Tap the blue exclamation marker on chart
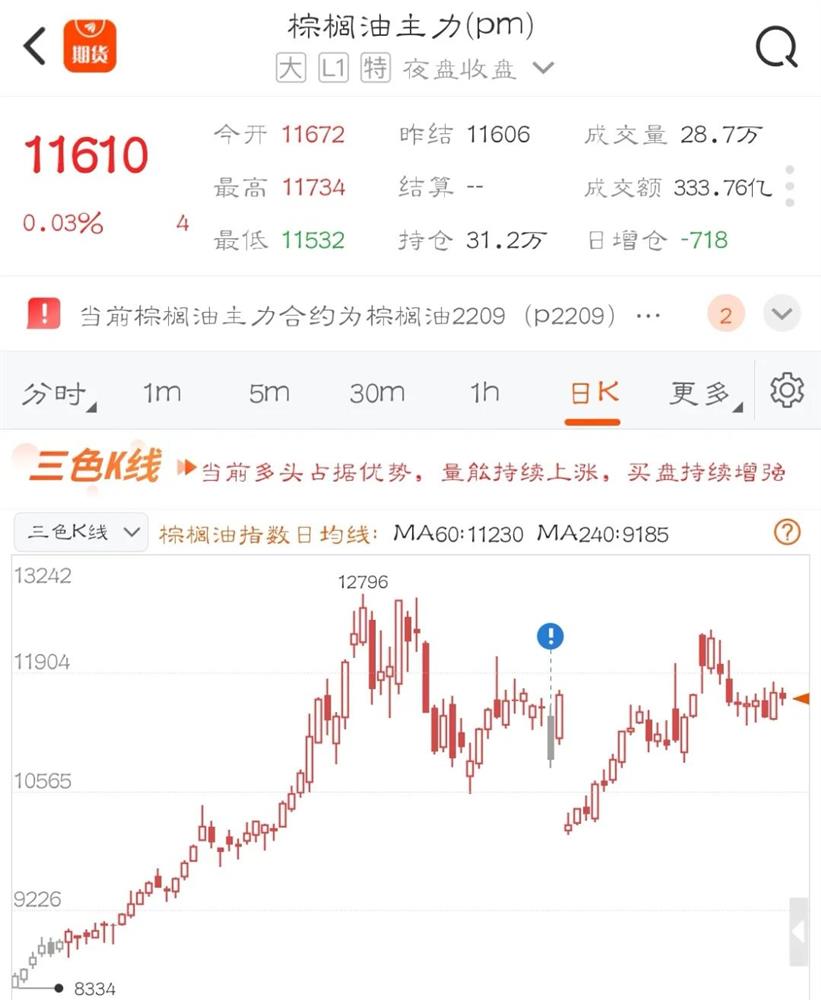821x1000 pixels. click(550, 636)
